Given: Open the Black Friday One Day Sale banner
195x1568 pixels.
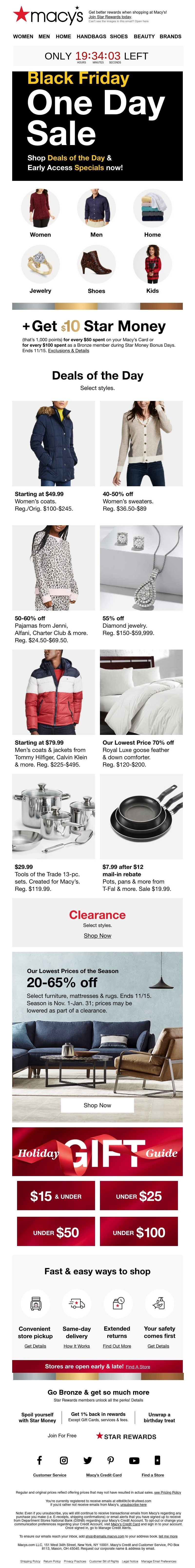Looking at the screenshot, I should 97,126.
